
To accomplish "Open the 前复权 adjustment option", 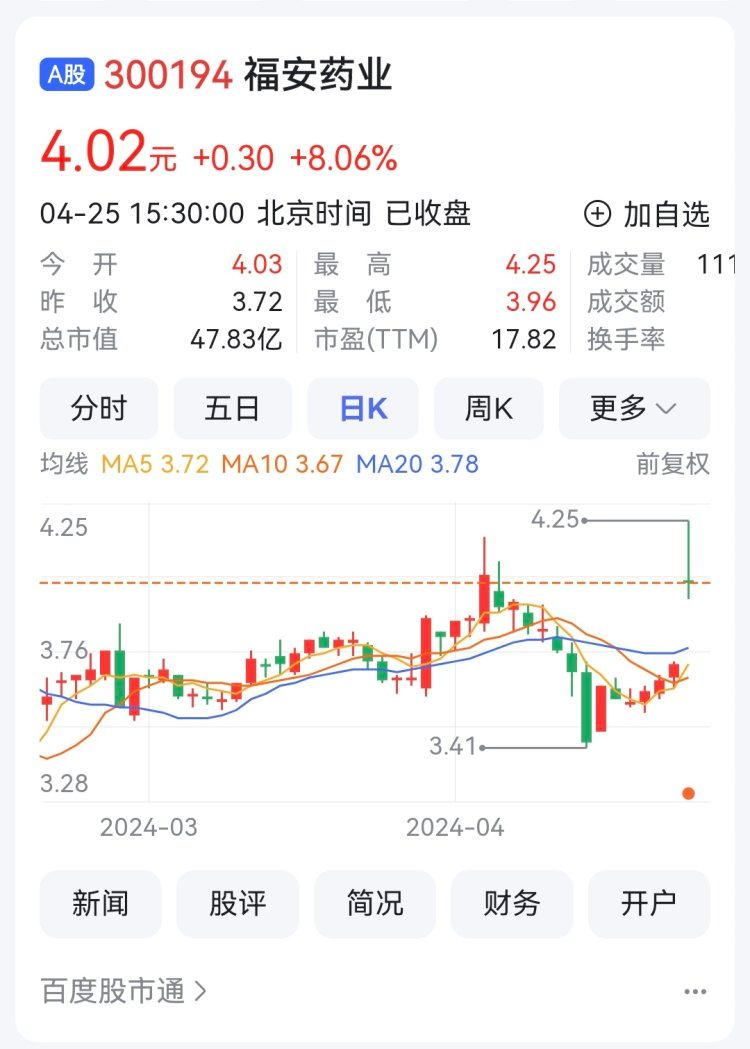I will [674, 465].
